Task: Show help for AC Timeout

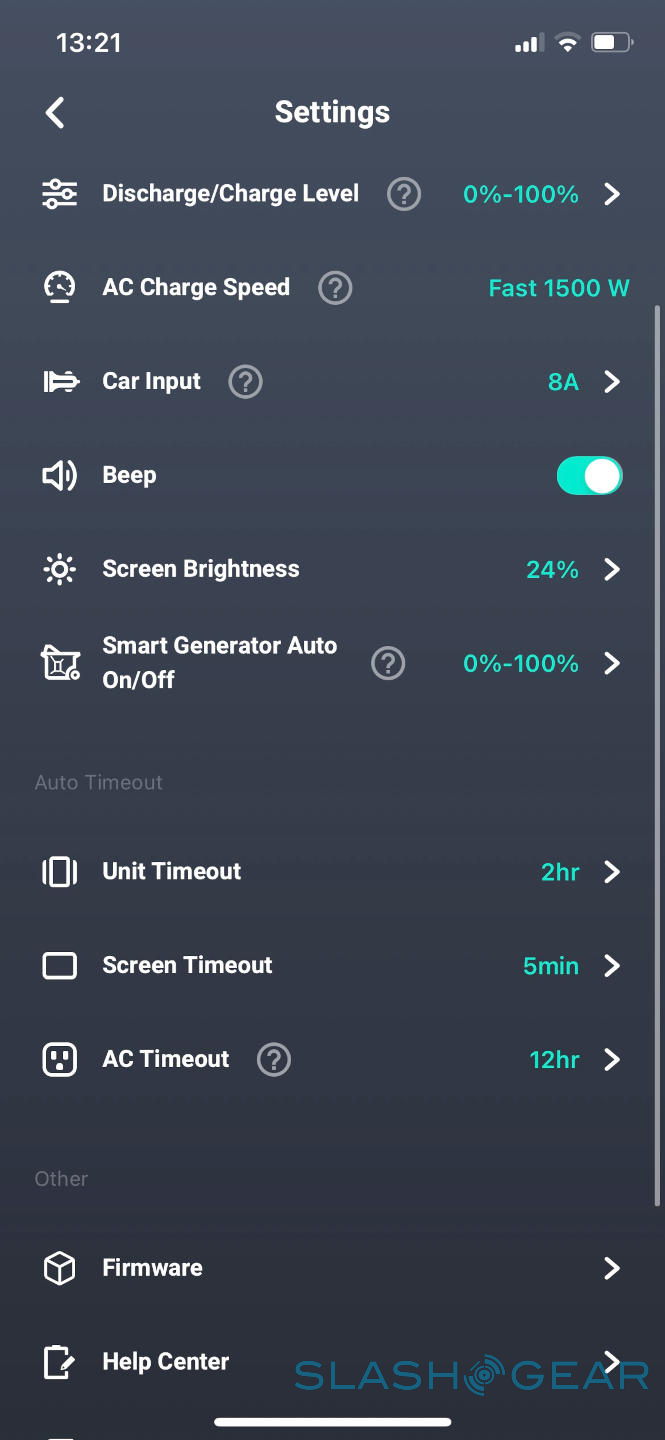Action: pos(274,1059)
